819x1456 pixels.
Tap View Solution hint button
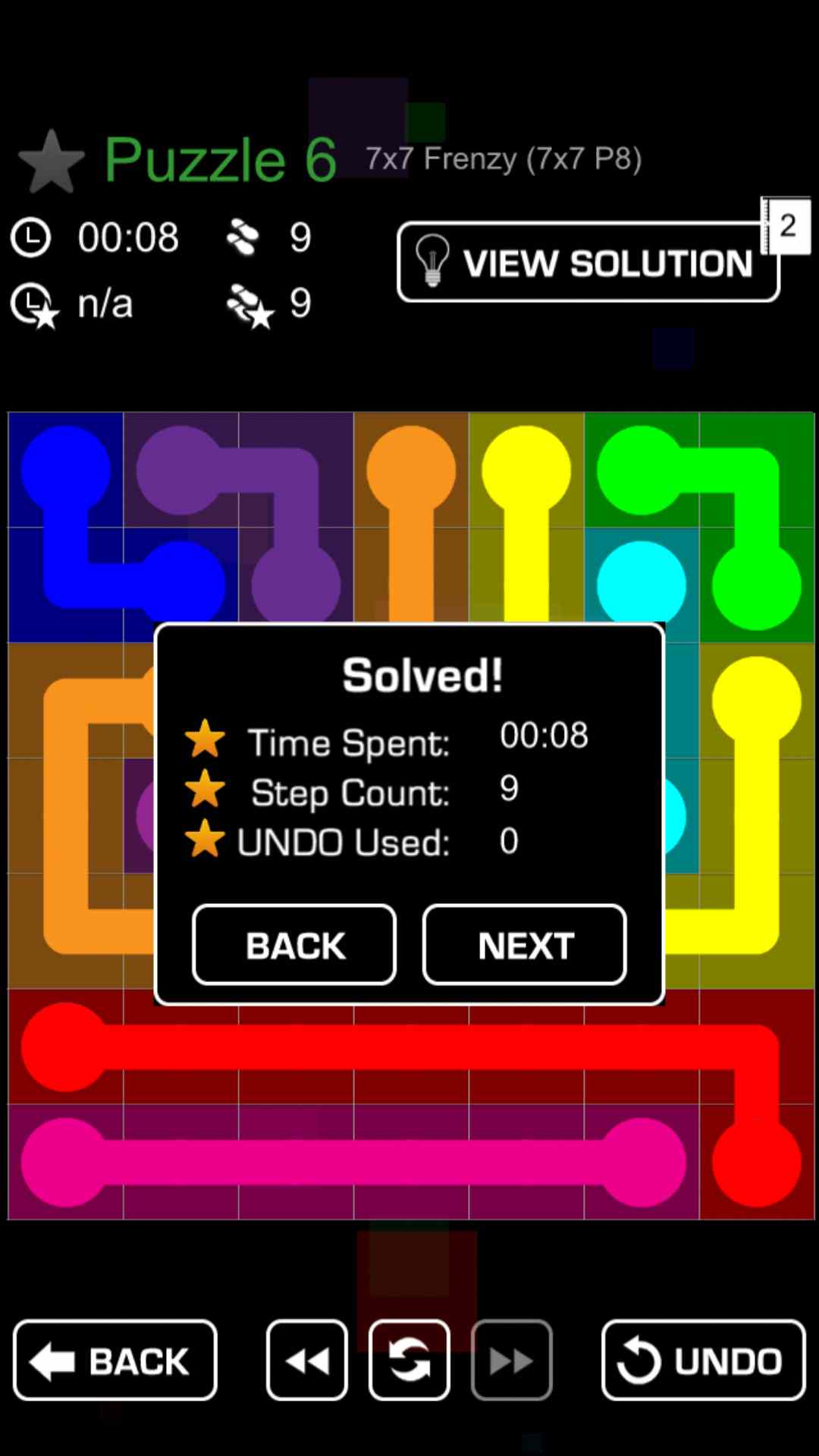(588, 262)
